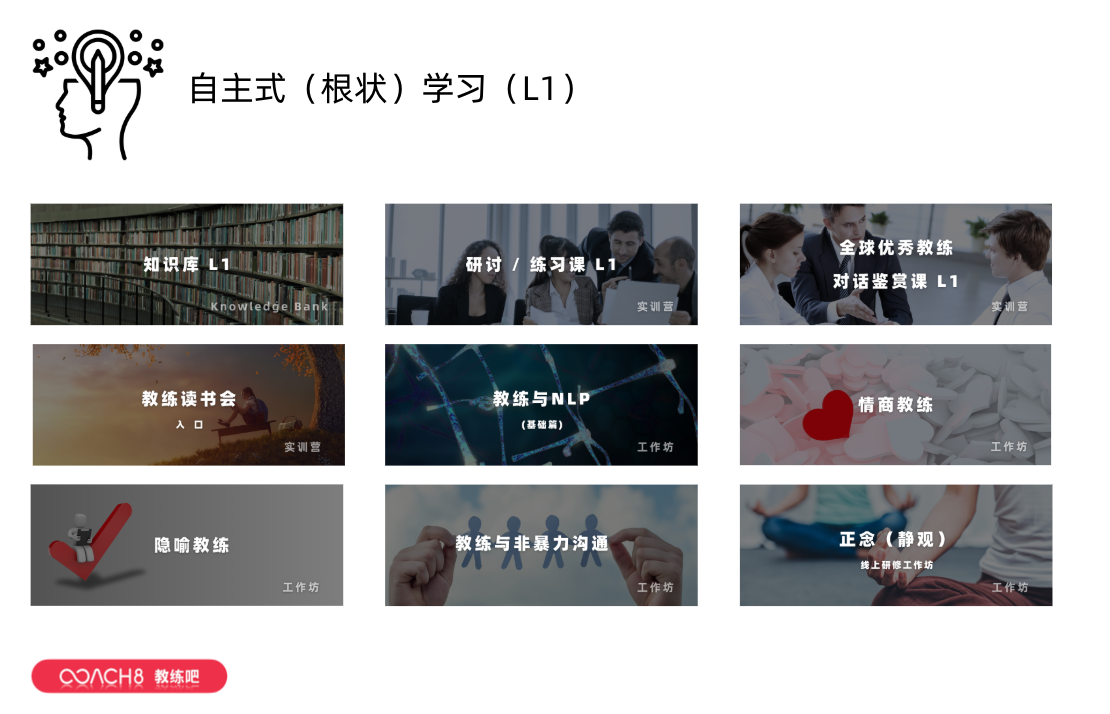Viewport: 1110px width, 714px height.
Task: Open the 隐喻教练 workshop tile
Action: [187, 545]
